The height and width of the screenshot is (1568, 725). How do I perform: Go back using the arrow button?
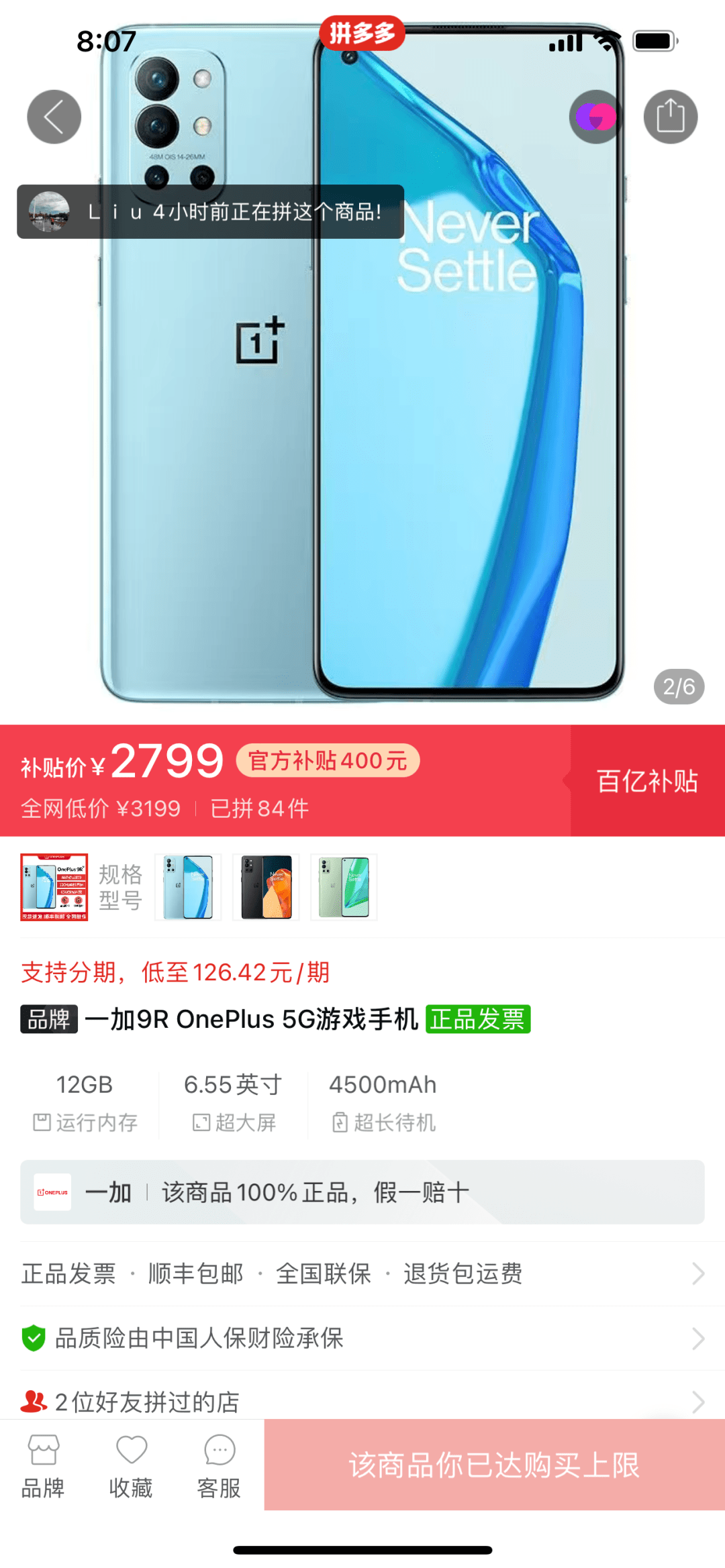[x=54, y=117]
